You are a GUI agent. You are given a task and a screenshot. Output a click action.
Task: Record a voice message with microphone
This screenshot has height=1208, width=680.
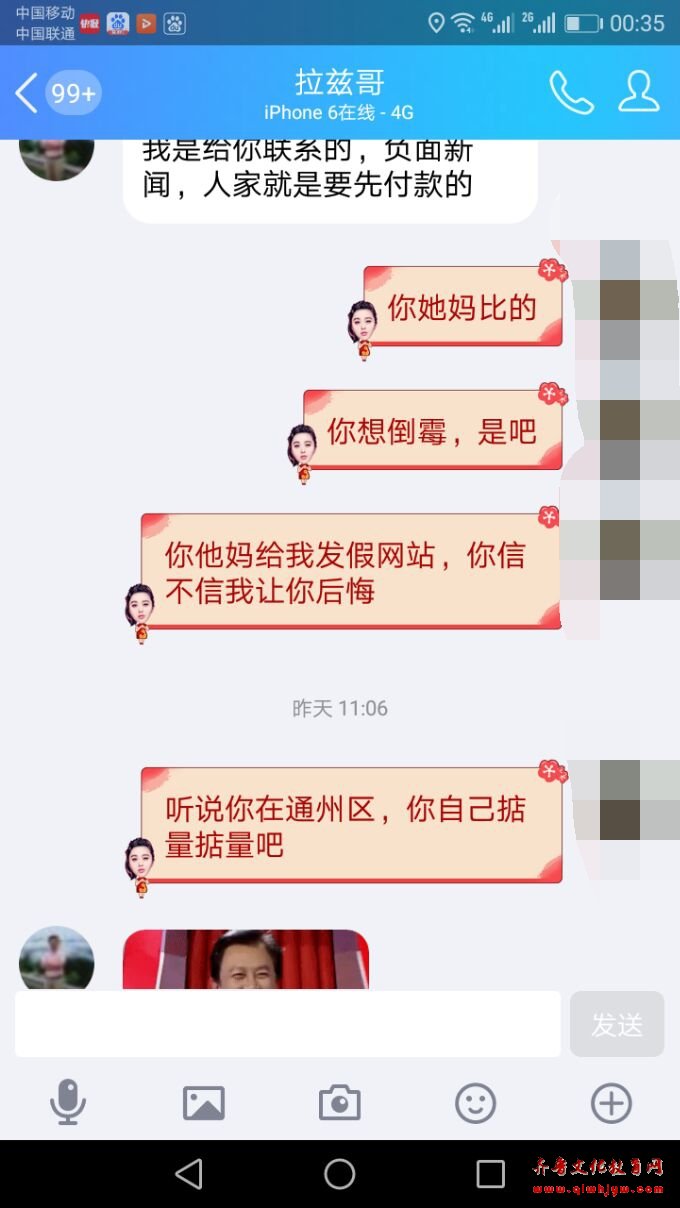pos(68,1103)
